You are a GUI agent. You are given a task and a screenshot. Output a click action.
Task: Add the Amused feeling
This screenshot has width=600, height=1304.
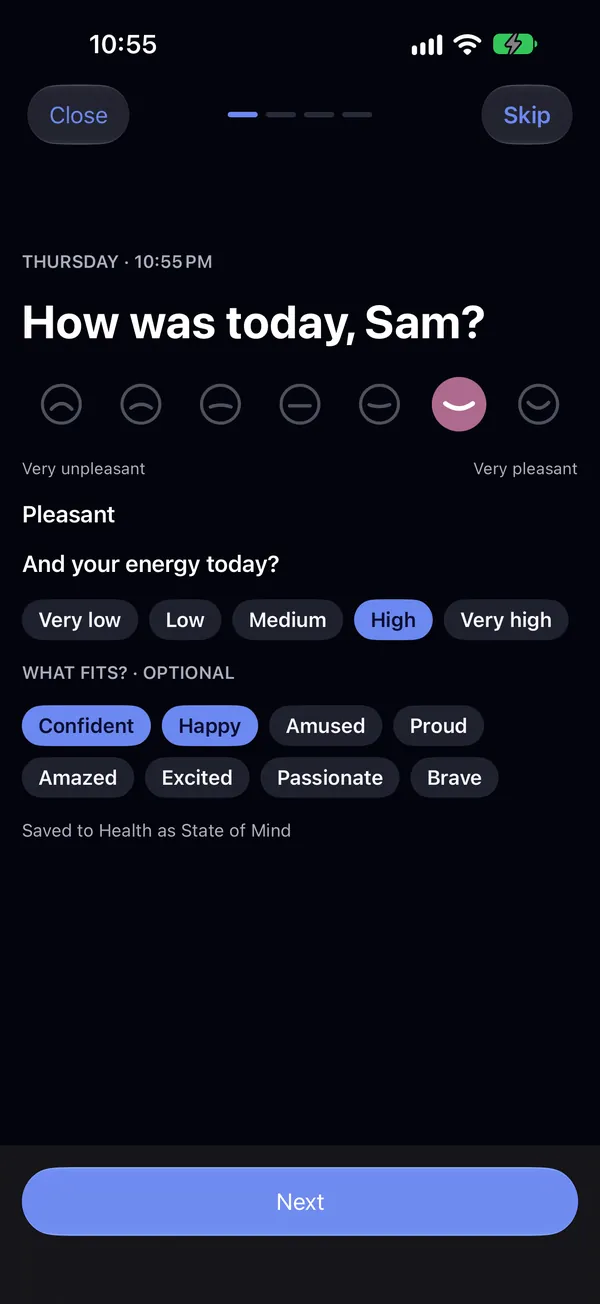(326, 726)
